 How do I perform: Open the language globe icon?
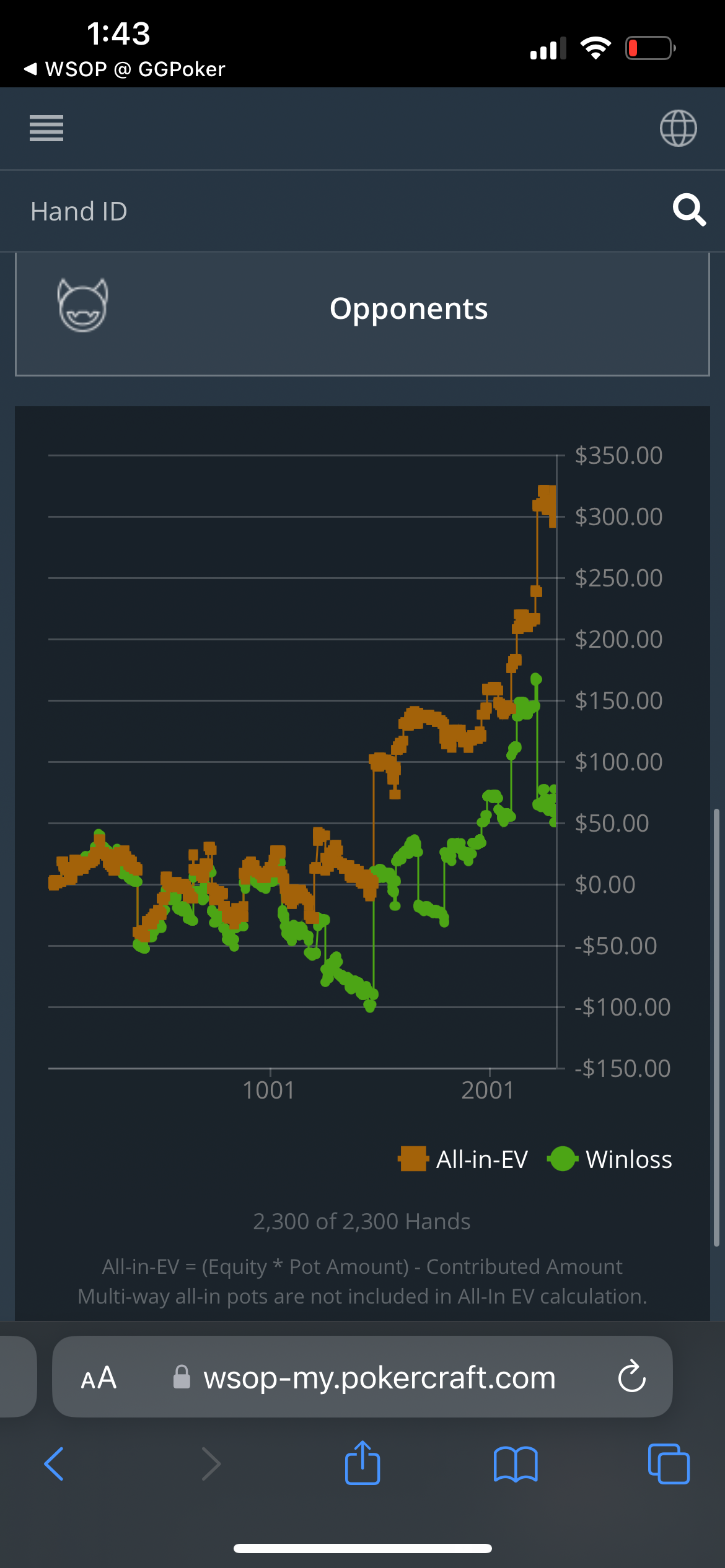coord(678,128)
